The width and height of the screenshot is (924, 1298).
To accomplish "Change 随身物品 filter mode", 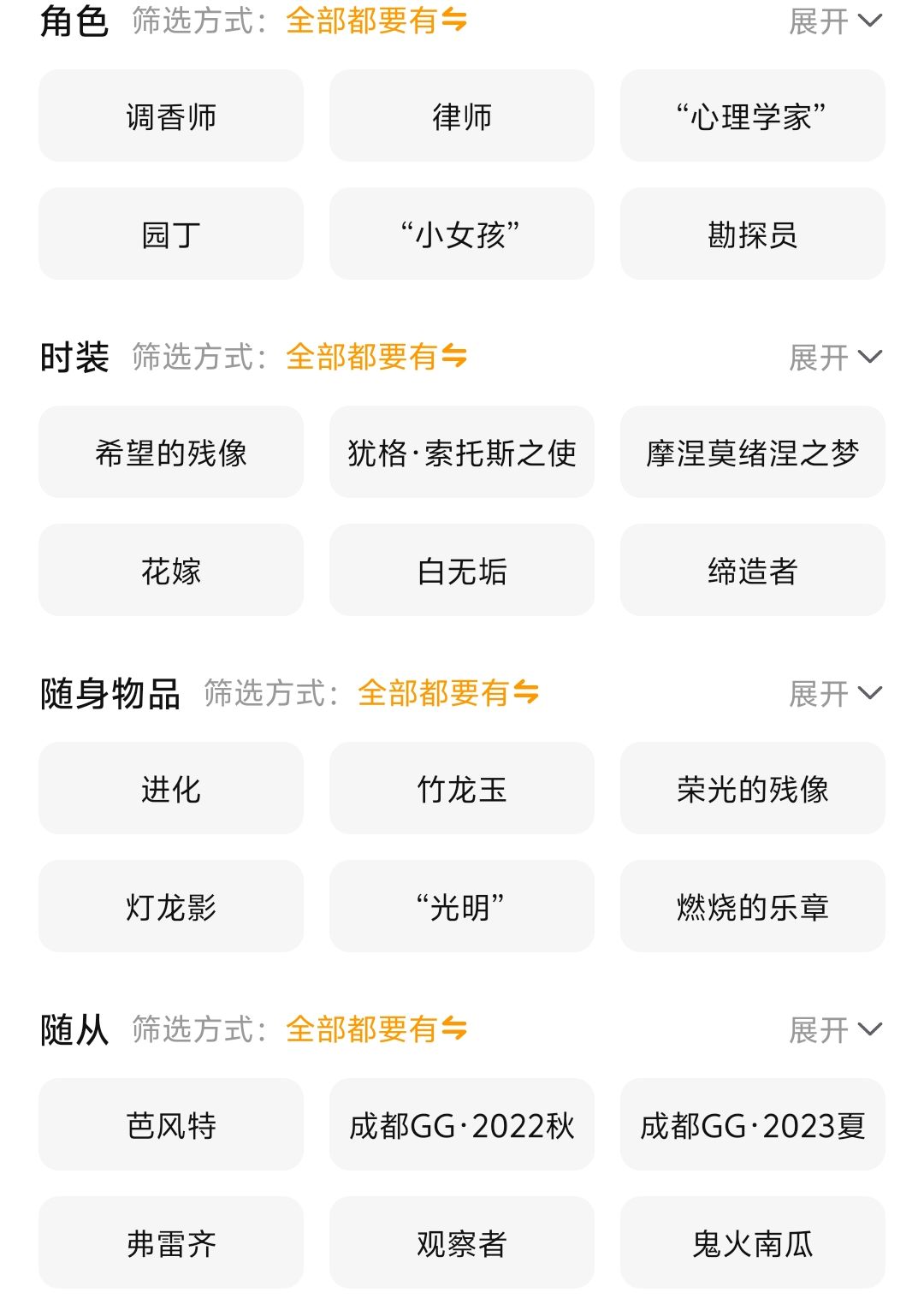I will click(x=447, y=694).
